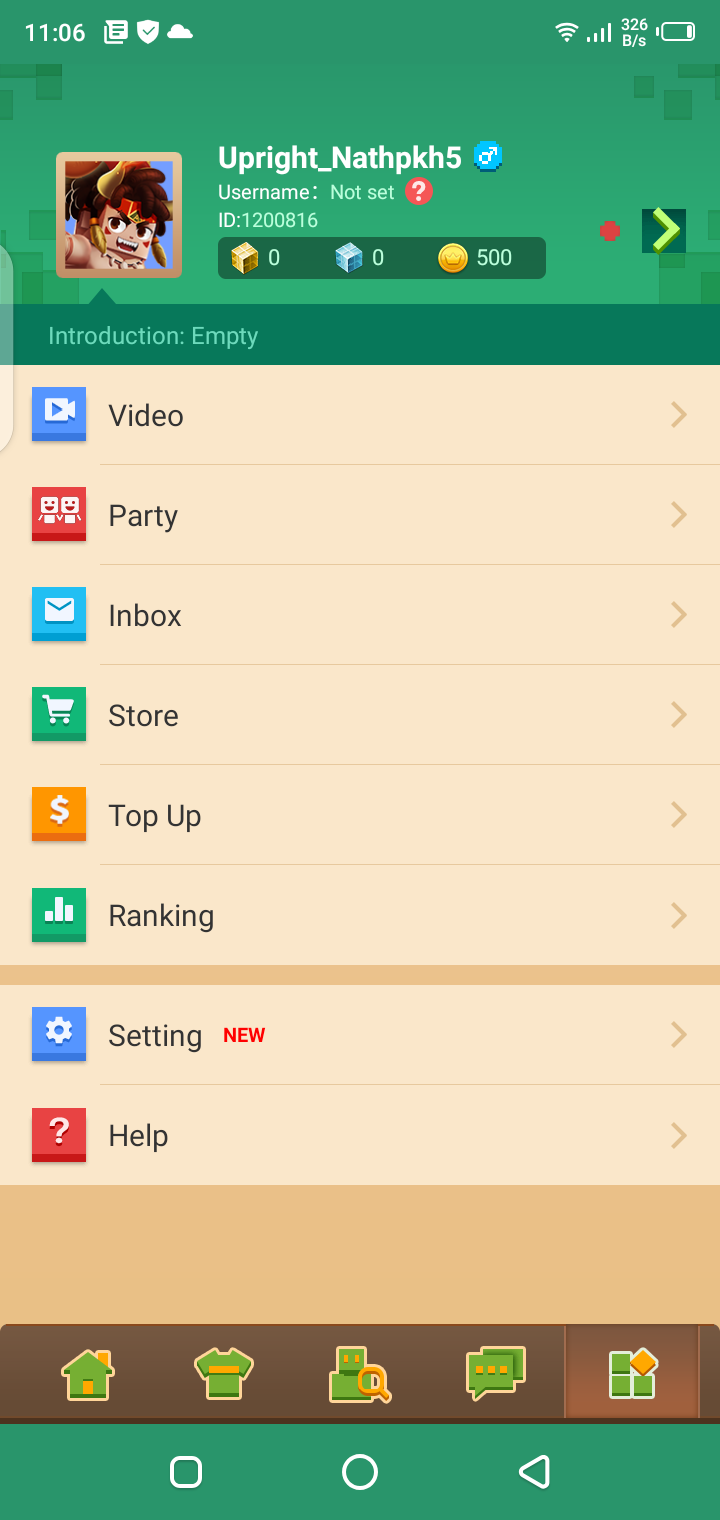The image size is (720, 1520).
Task: Open profile details with the green arrow
Action: click(x=664, y=231)
